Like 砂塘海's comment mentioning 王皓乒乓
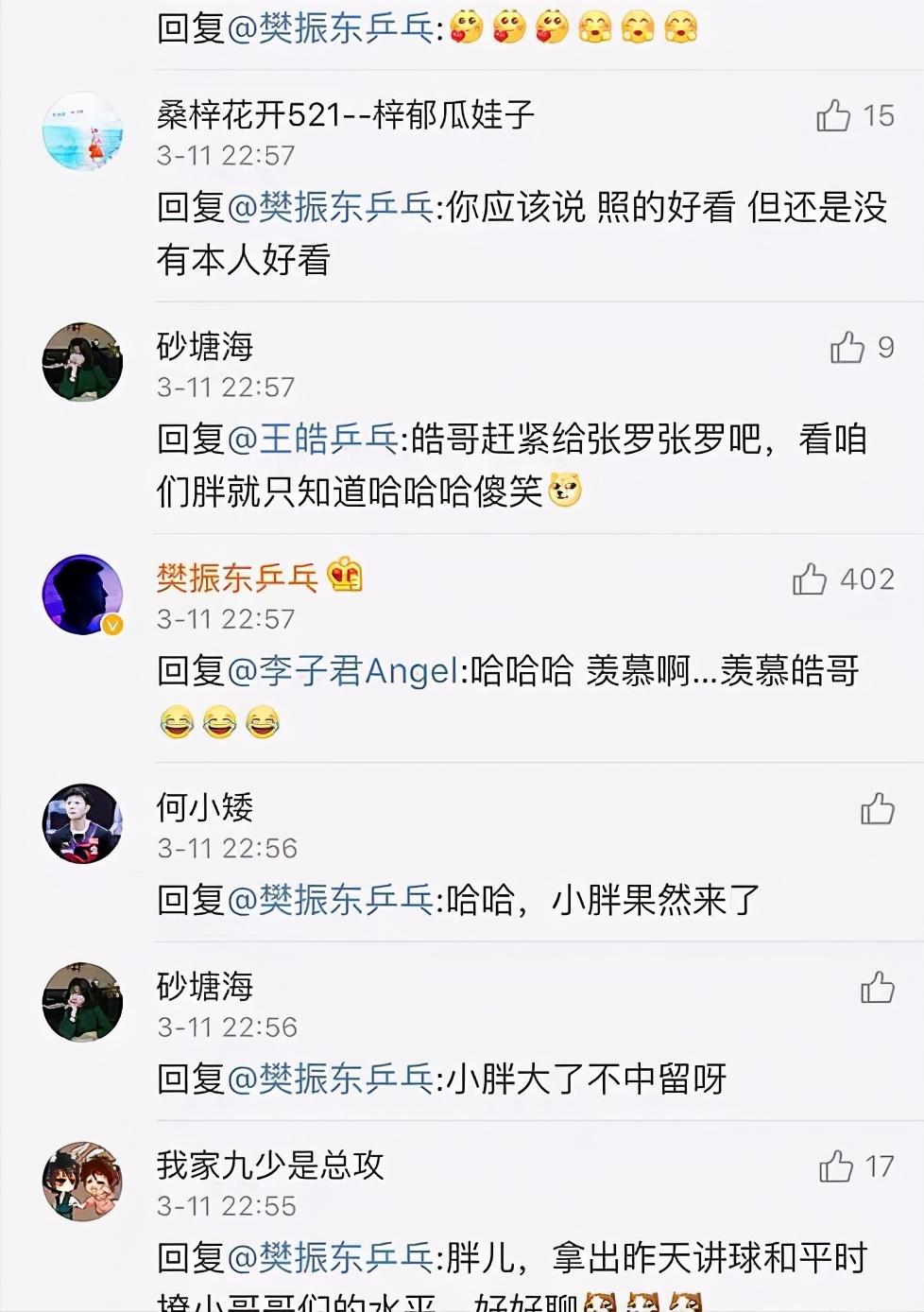Image resolution: width=924 pixels, height=1312 pixels. pyautogui.click(x=847, y=348)
